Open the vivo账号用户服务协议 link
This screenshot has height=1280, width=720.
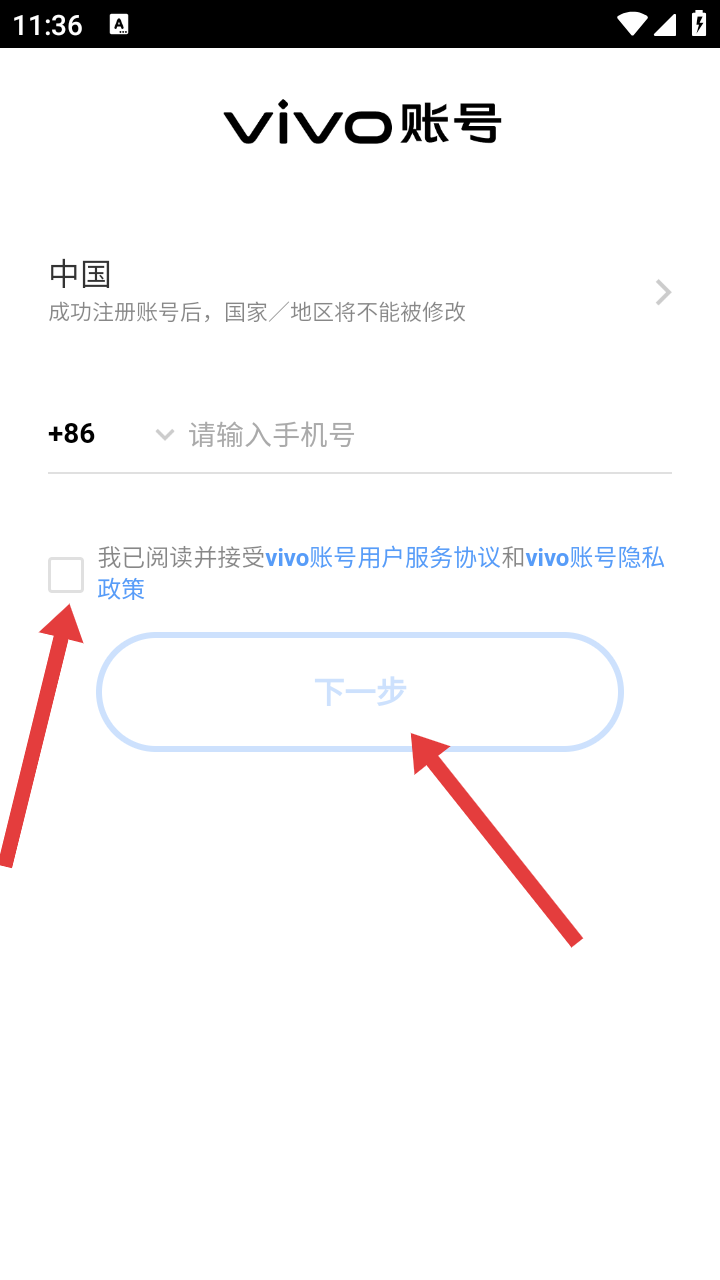tap(383, 557)
